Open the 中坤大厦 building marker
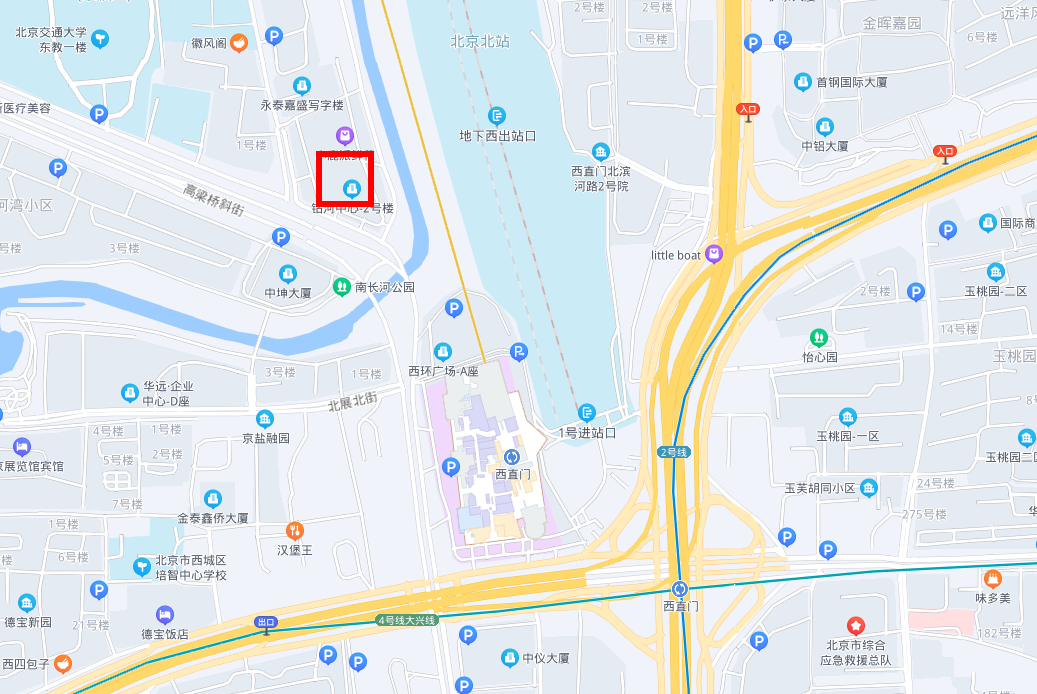This screenshot has width=1037, height=694. click(x=288, y=273)
